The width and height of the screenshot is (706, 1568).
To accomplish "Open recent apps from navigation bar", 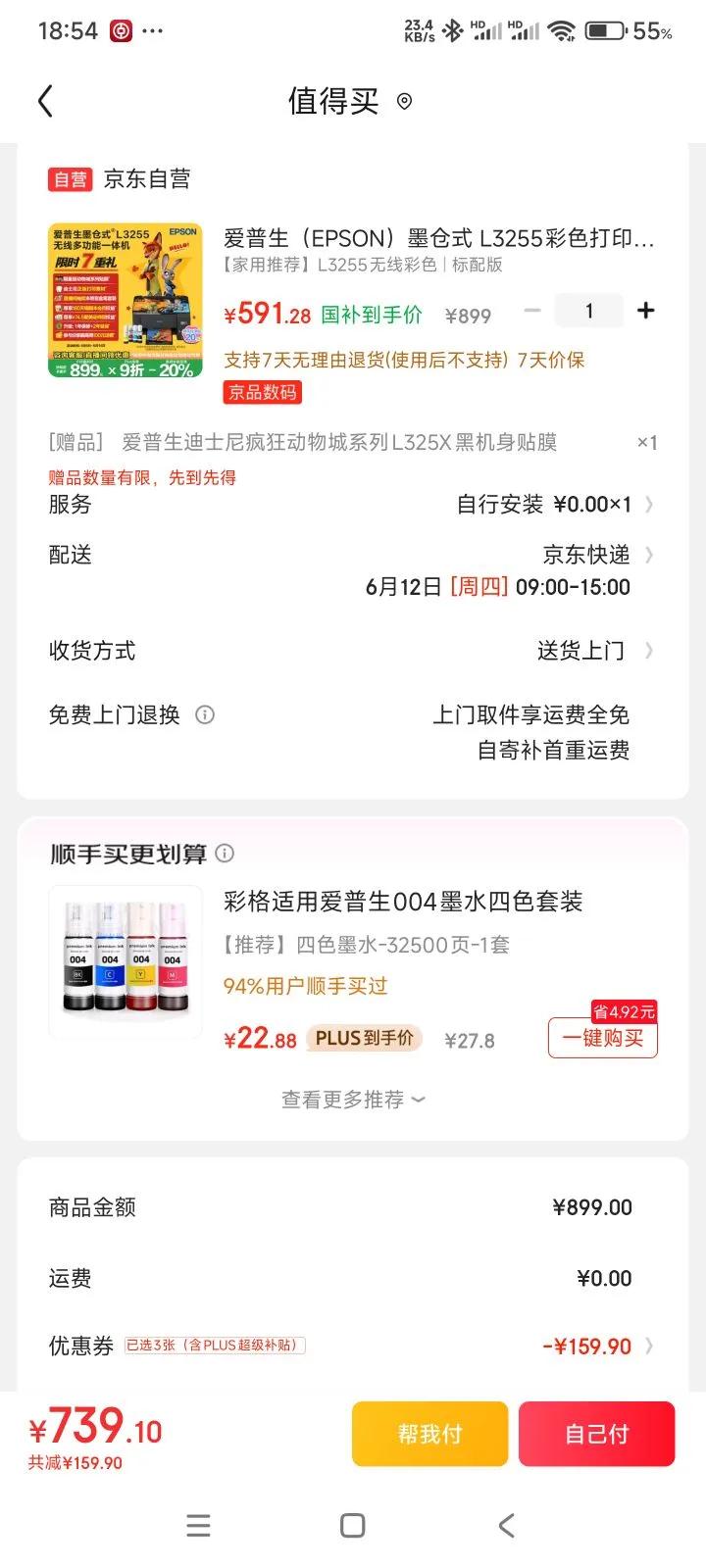I will 199,1525.
